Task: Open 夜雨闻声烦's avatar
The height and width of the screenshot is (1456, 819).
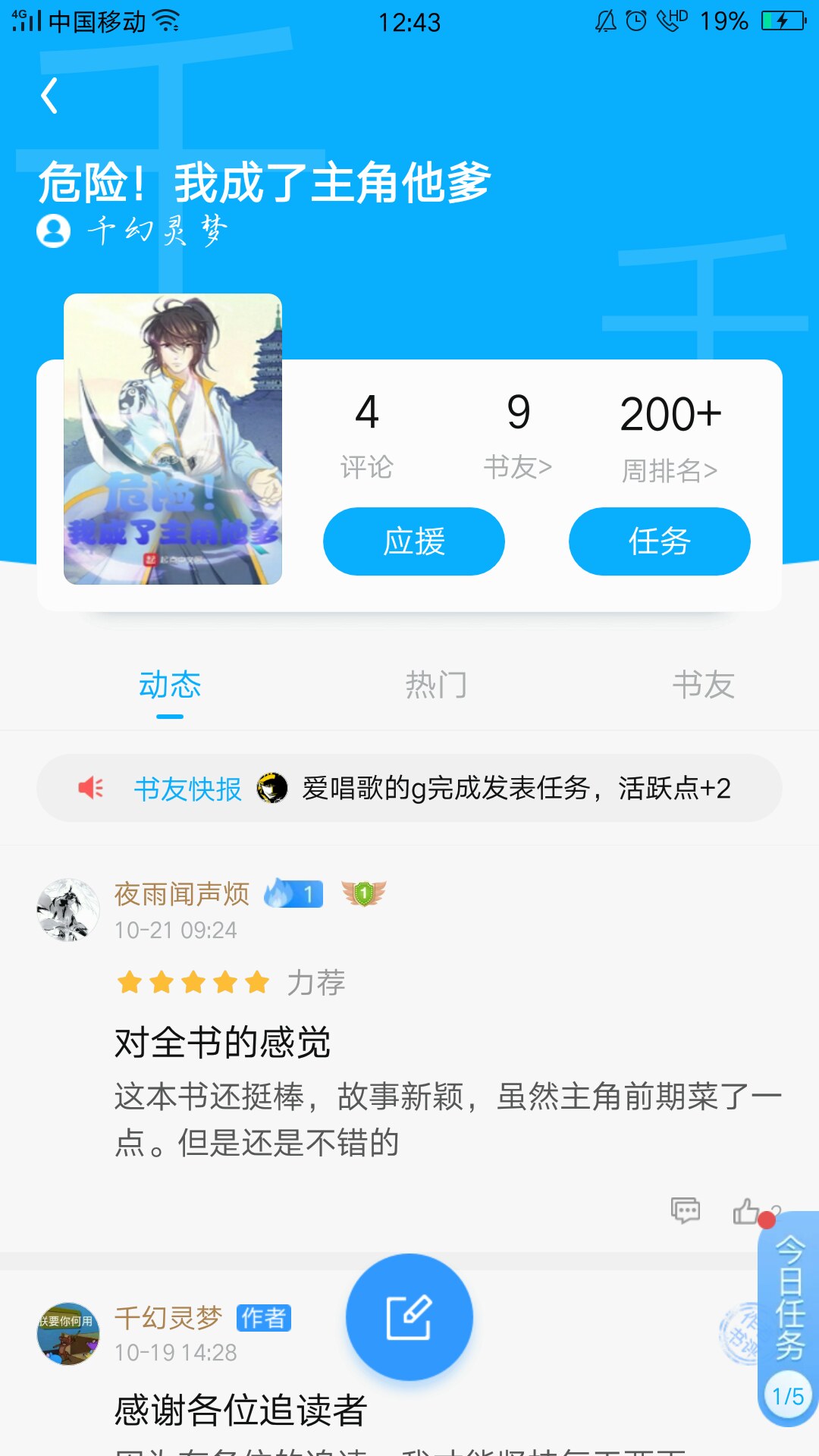Action: click(68, 910)
